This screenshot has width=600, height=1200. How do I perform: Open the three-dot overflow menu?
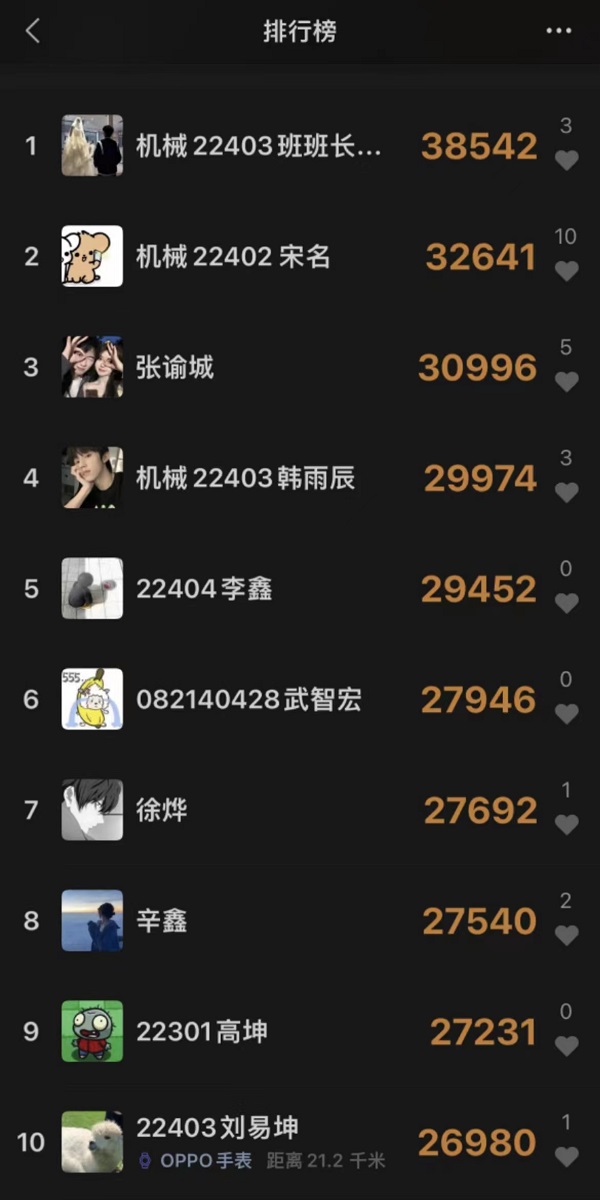558,31
